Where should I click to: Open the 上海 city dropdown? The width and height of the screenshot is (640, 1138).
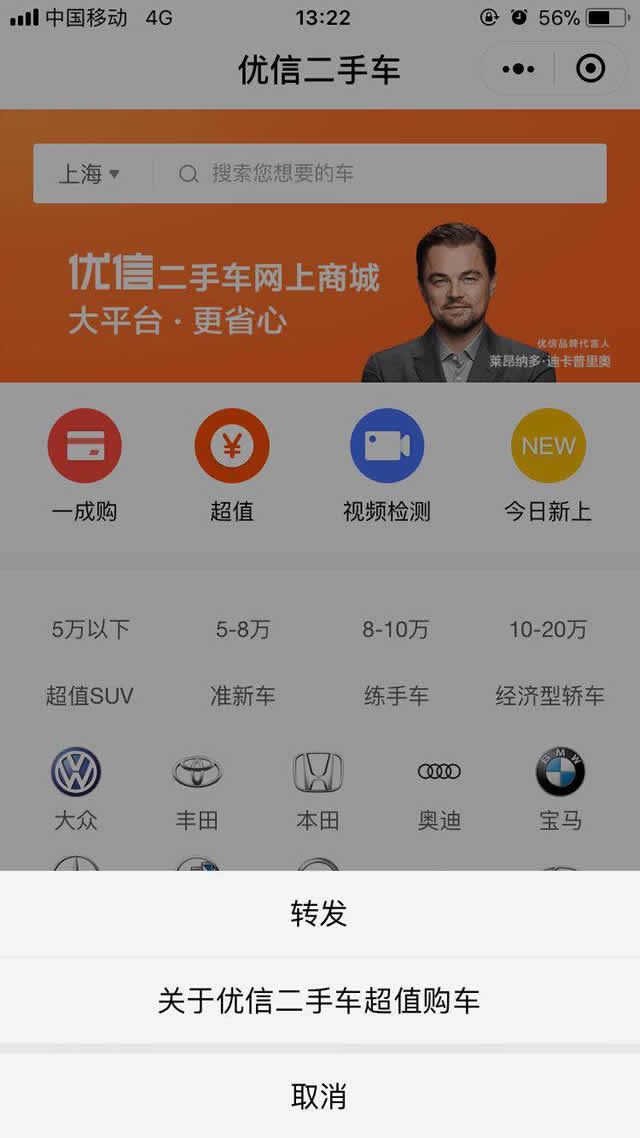pos(88,174)
